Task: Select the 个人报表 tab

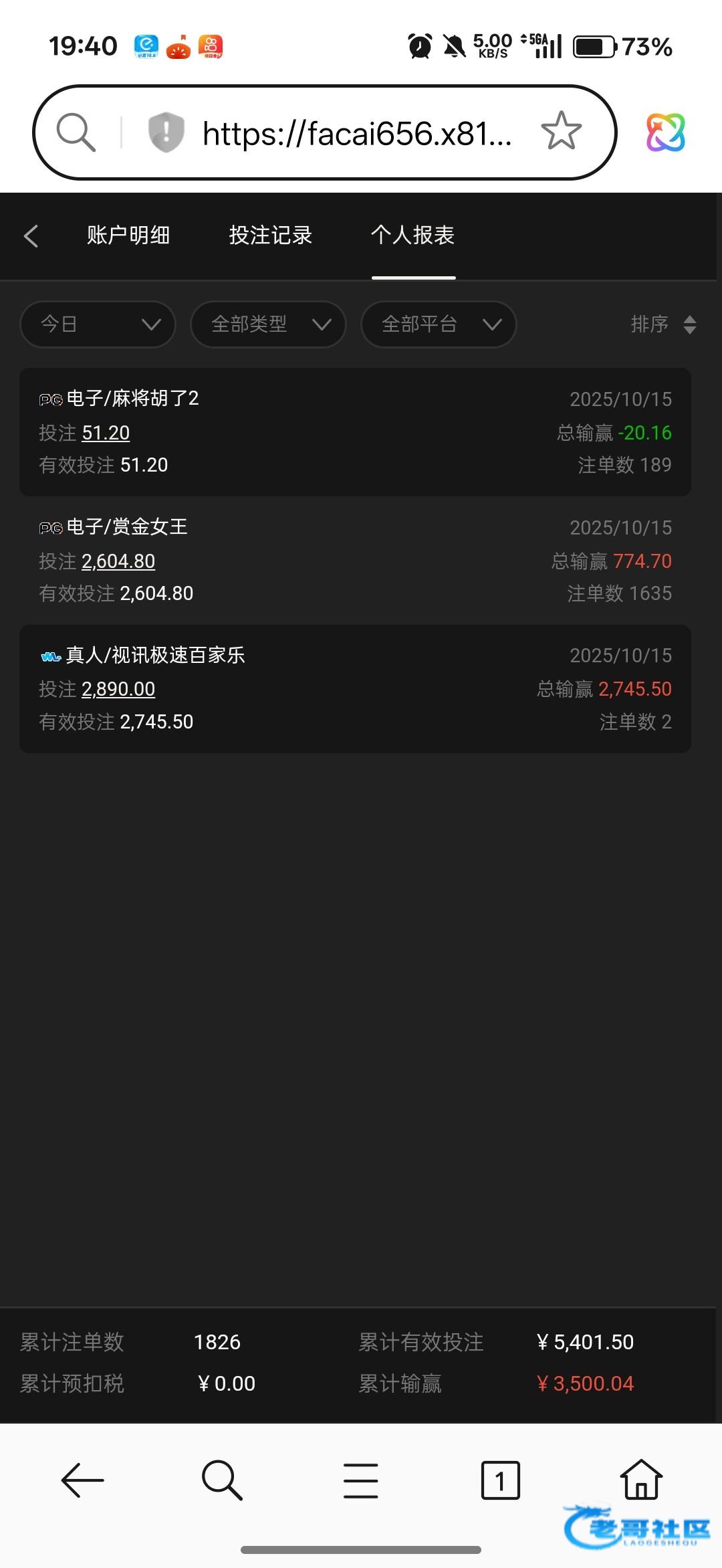Action: tap(413, 235)
